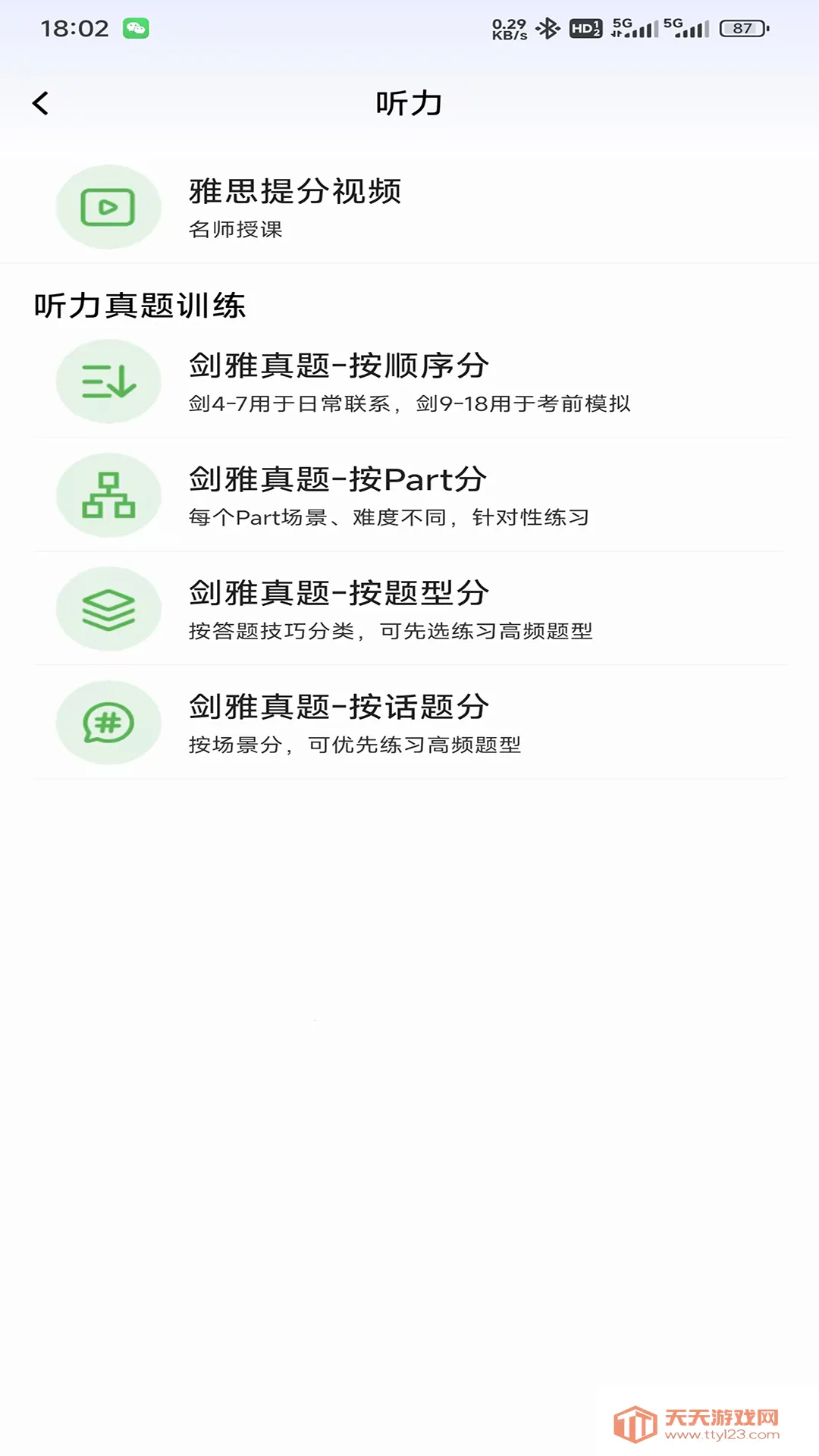Go back using the left arrow
Image resolution: width=819 pixels, height=1456 pixels.
coord(40,102)
